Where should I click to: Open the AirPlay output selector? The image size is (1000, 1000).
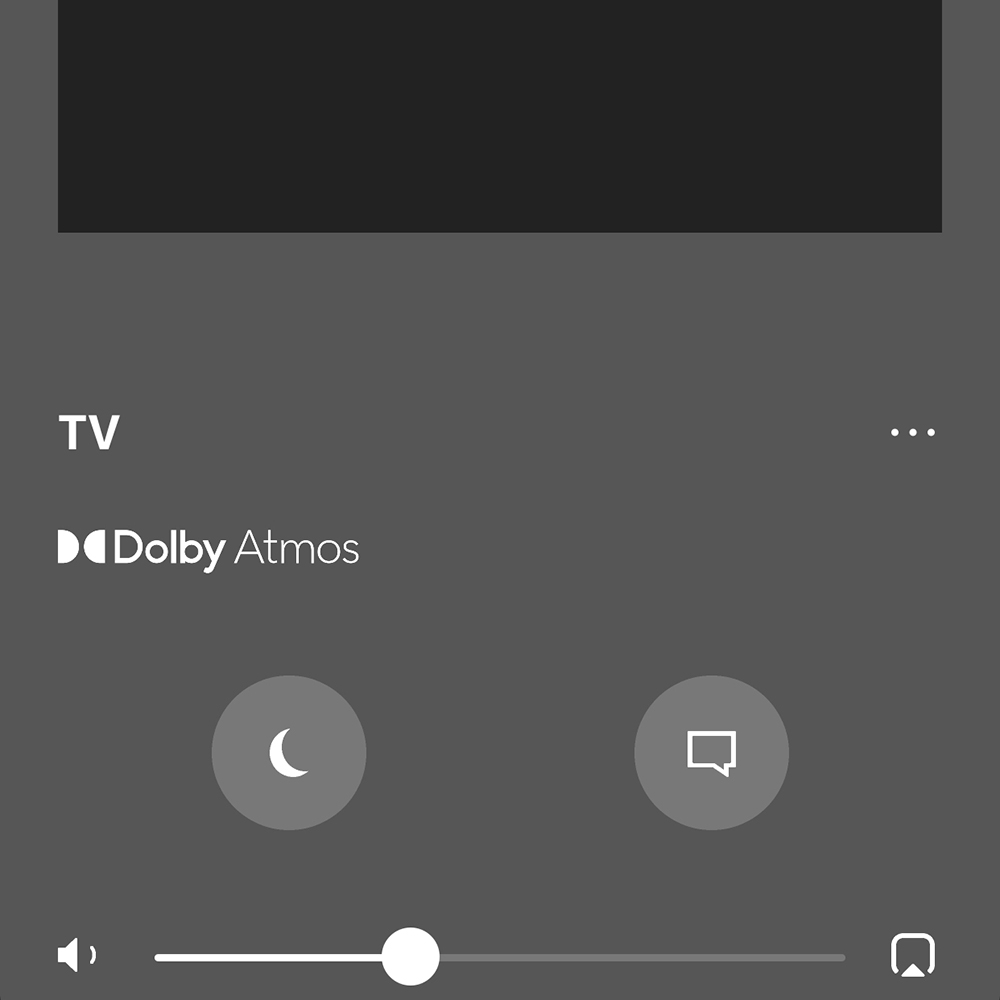912,955
